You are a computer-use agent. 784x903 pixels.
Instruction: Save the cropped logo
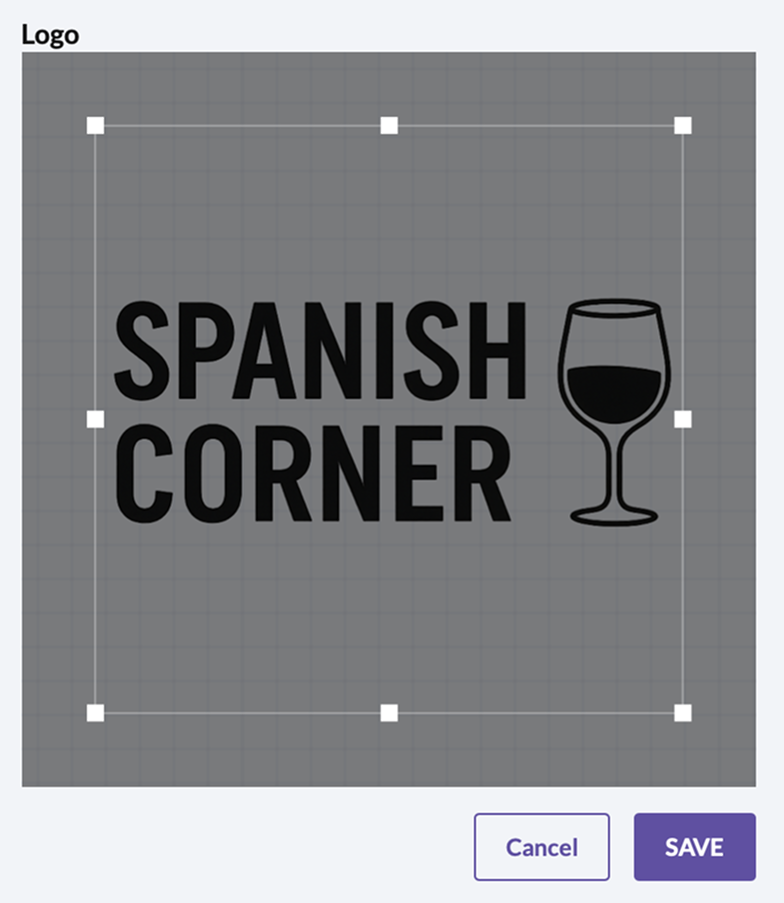point(694,847)
